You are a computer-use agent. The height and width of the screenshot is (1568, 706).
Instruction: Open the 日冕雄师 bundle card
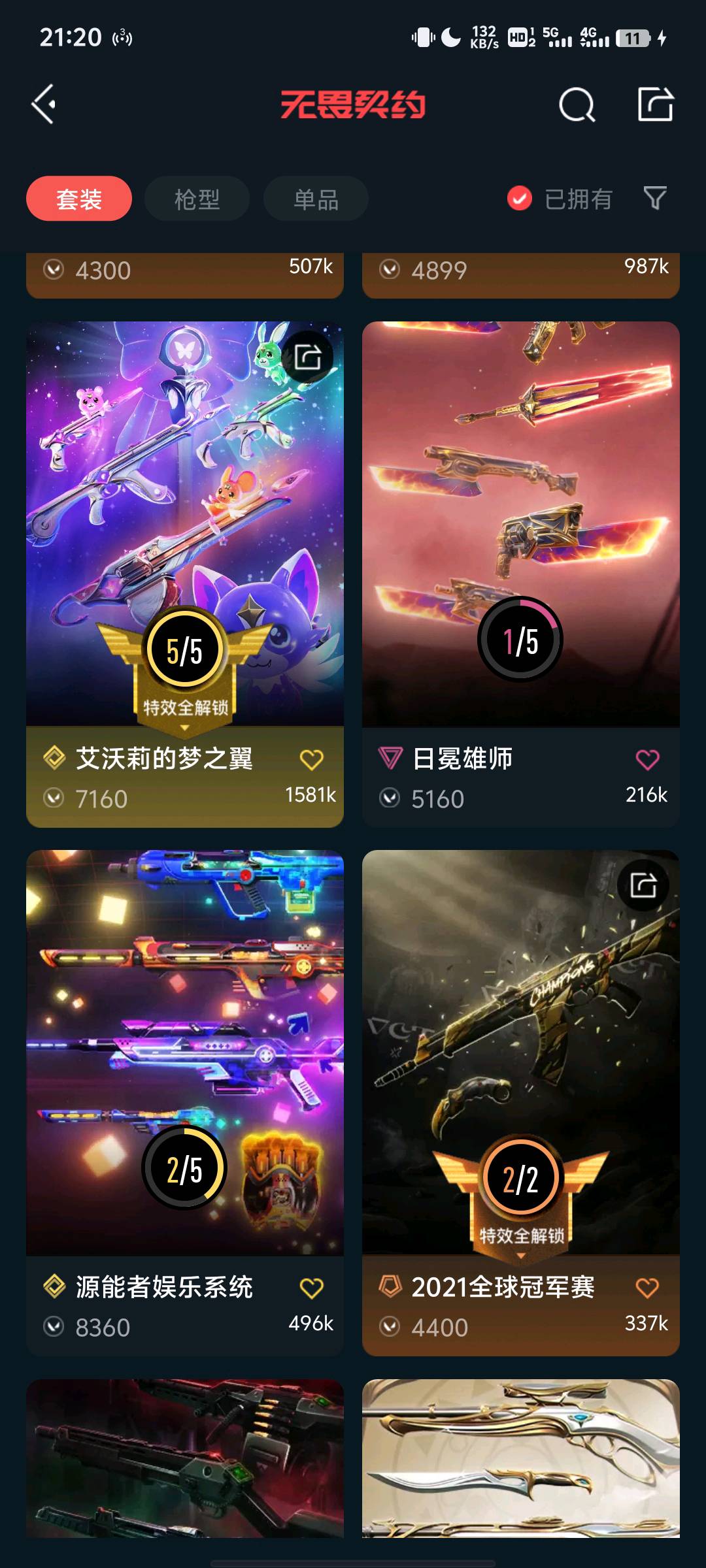pos(521,574)
